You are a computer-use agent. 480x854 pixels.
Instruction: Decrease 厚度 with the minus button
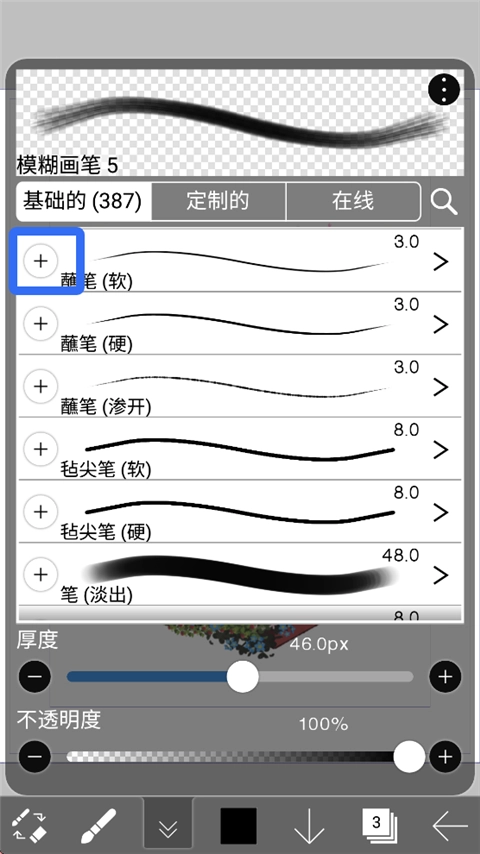click(35, 676)
